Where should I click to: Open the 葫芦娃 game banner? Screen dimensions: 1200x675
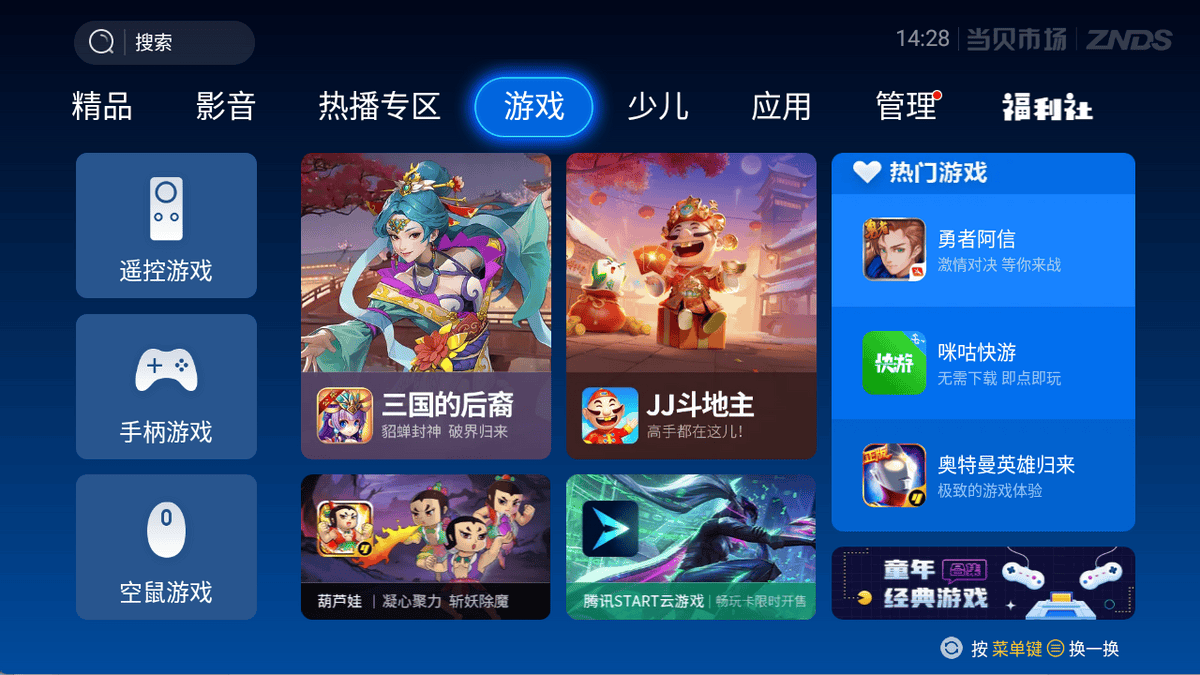pos(426,546)
